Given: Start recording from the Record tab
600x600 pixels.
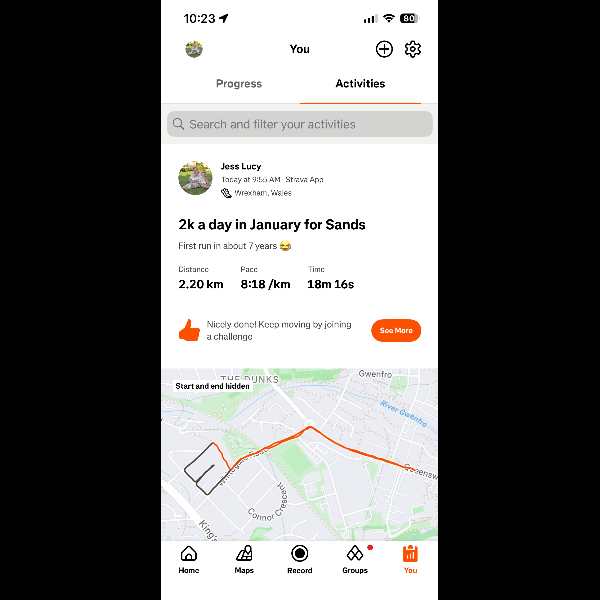Looking at the screenshot, I should pyautogui.click(x=299, y=559).
